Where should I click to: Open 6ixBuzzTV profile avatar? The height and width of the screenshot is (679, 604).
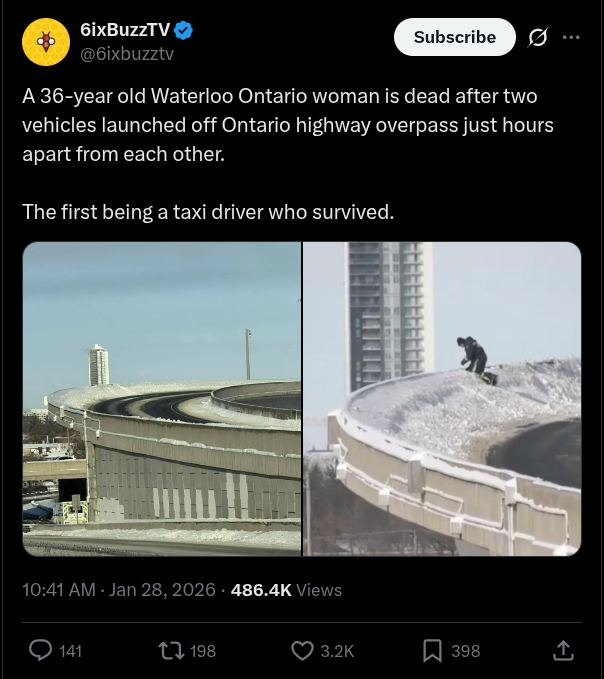coord(46,41)
